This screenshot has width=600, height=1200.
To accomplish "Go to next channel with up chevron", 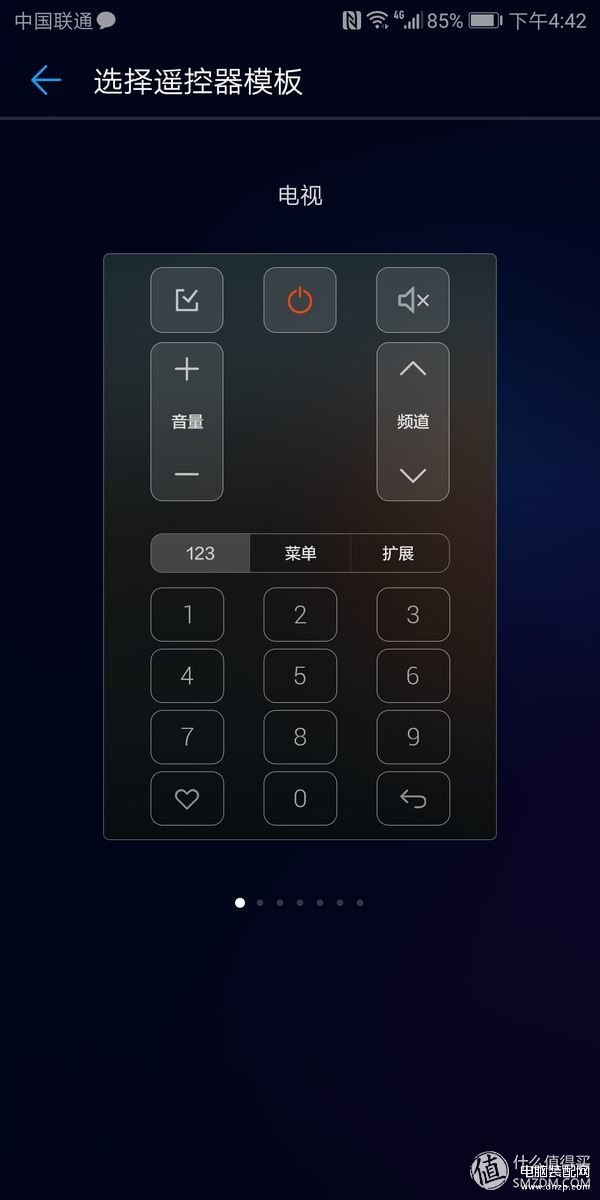I will pos(413,369).
